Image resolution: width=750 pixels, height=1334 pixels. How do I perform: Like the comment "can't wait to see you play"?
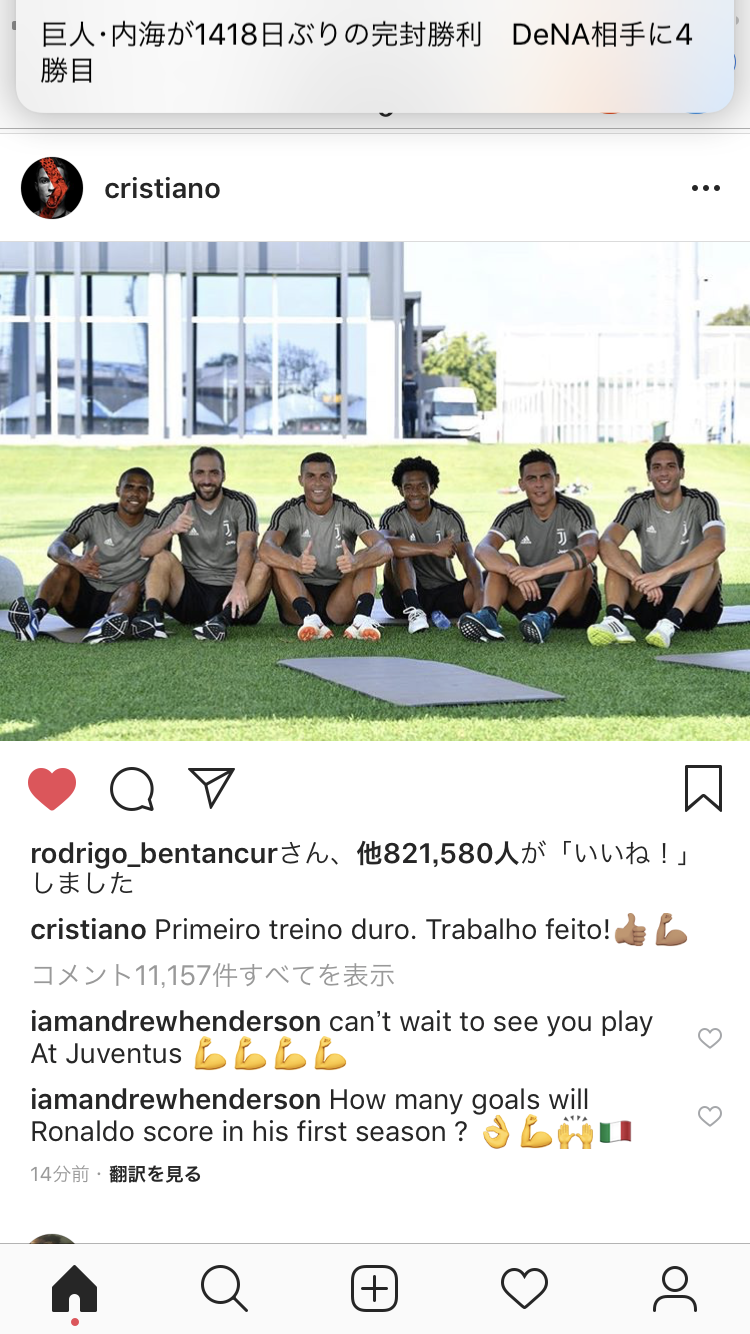(709, 1038)
